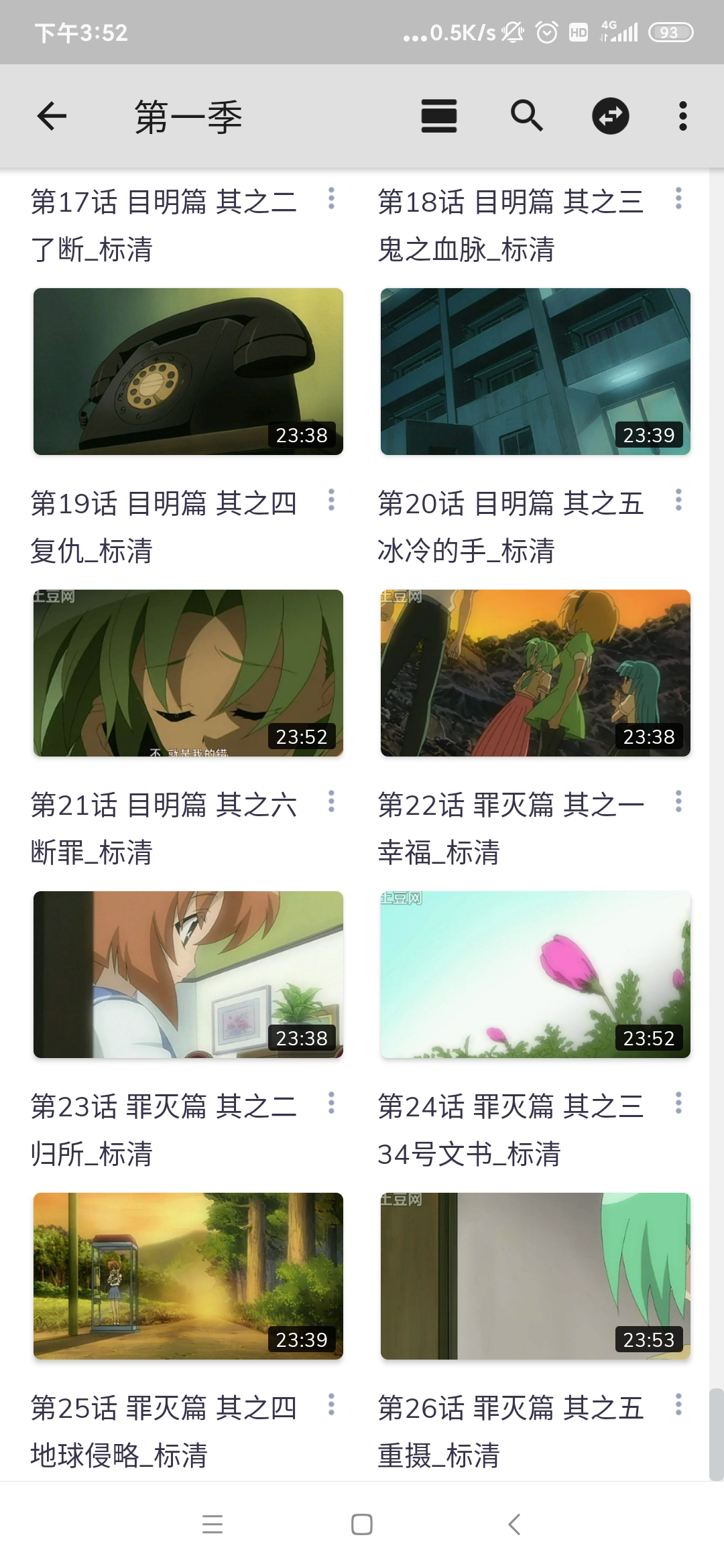Image resolution: width=724 pixels, height=1568 pixels.
Task: Show options menu for 第24话
Action: pyautogui.click(x=678, y=1104)
